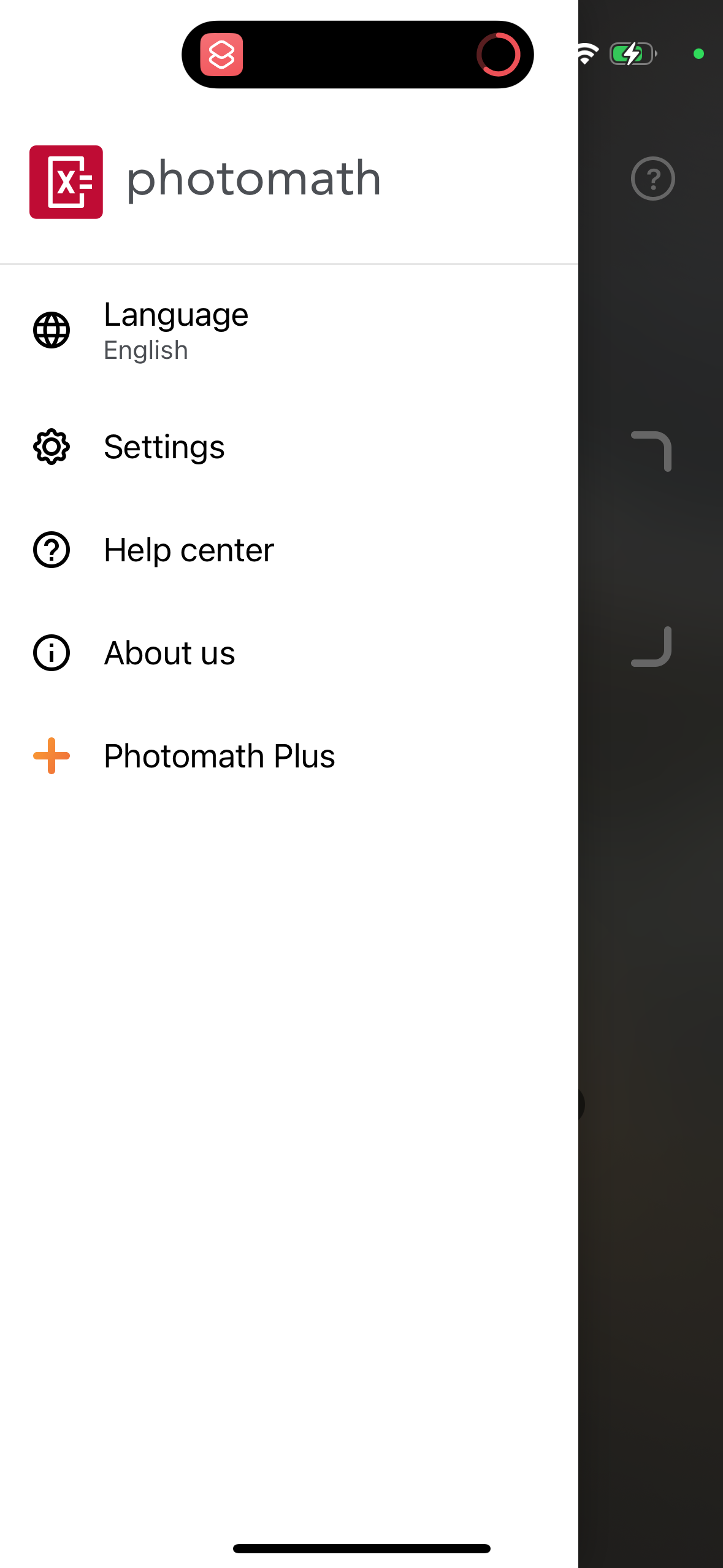Open the camera help question mark icon
Viewport: 723px width, 1568px height.
(652, 179)
